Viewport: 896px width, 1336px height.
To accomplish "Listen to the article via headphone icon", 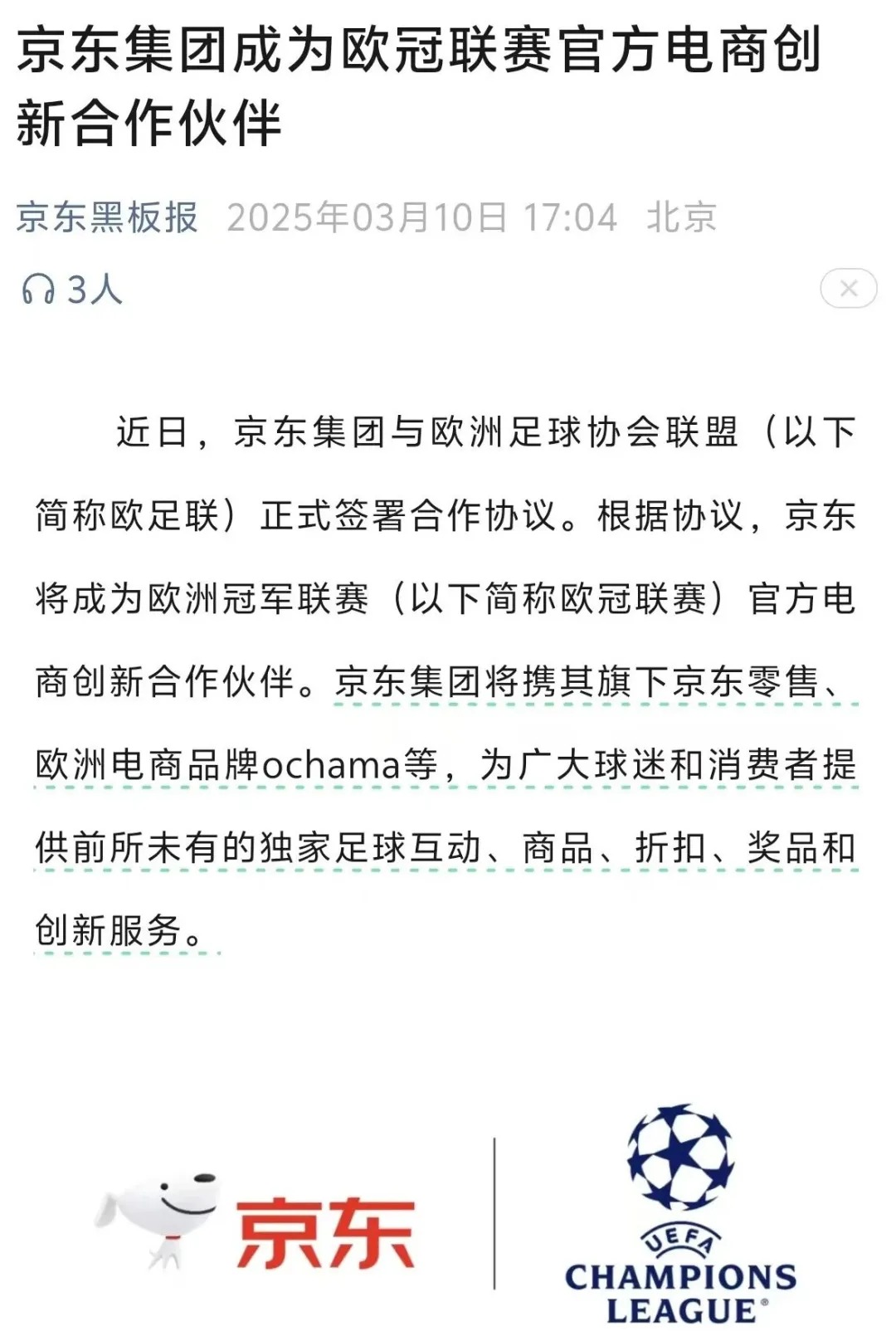I will point(39,290).
